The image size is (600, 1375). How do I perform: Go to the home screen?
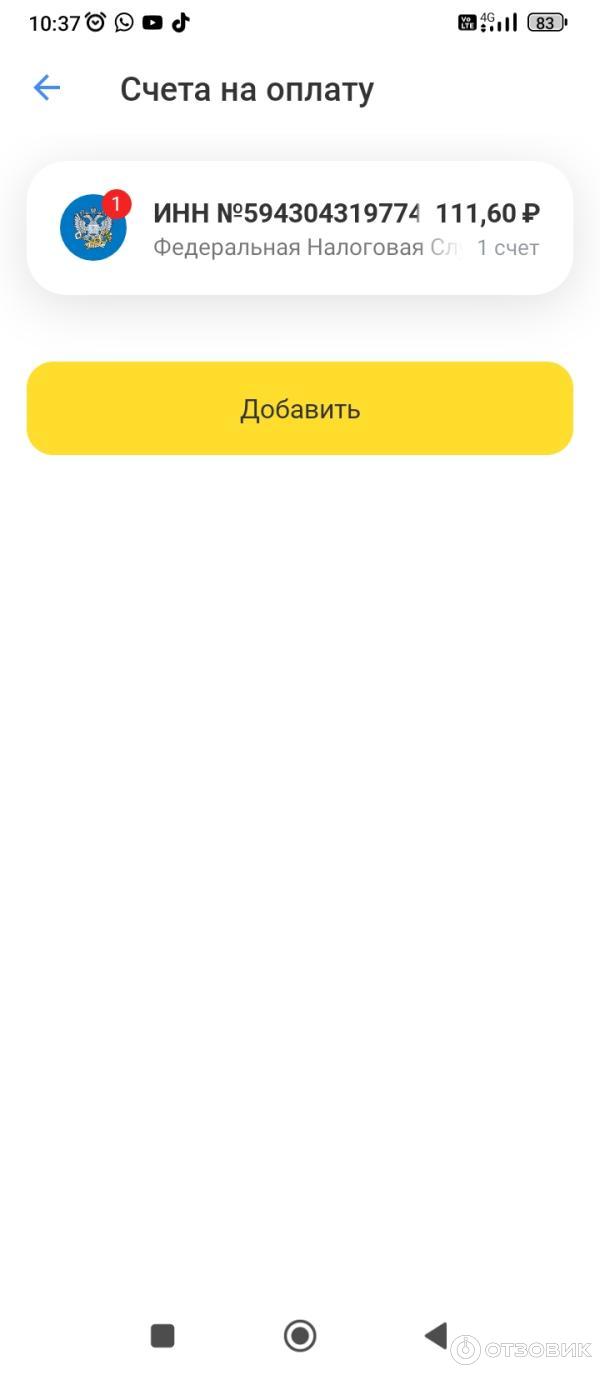point(300,1335)
